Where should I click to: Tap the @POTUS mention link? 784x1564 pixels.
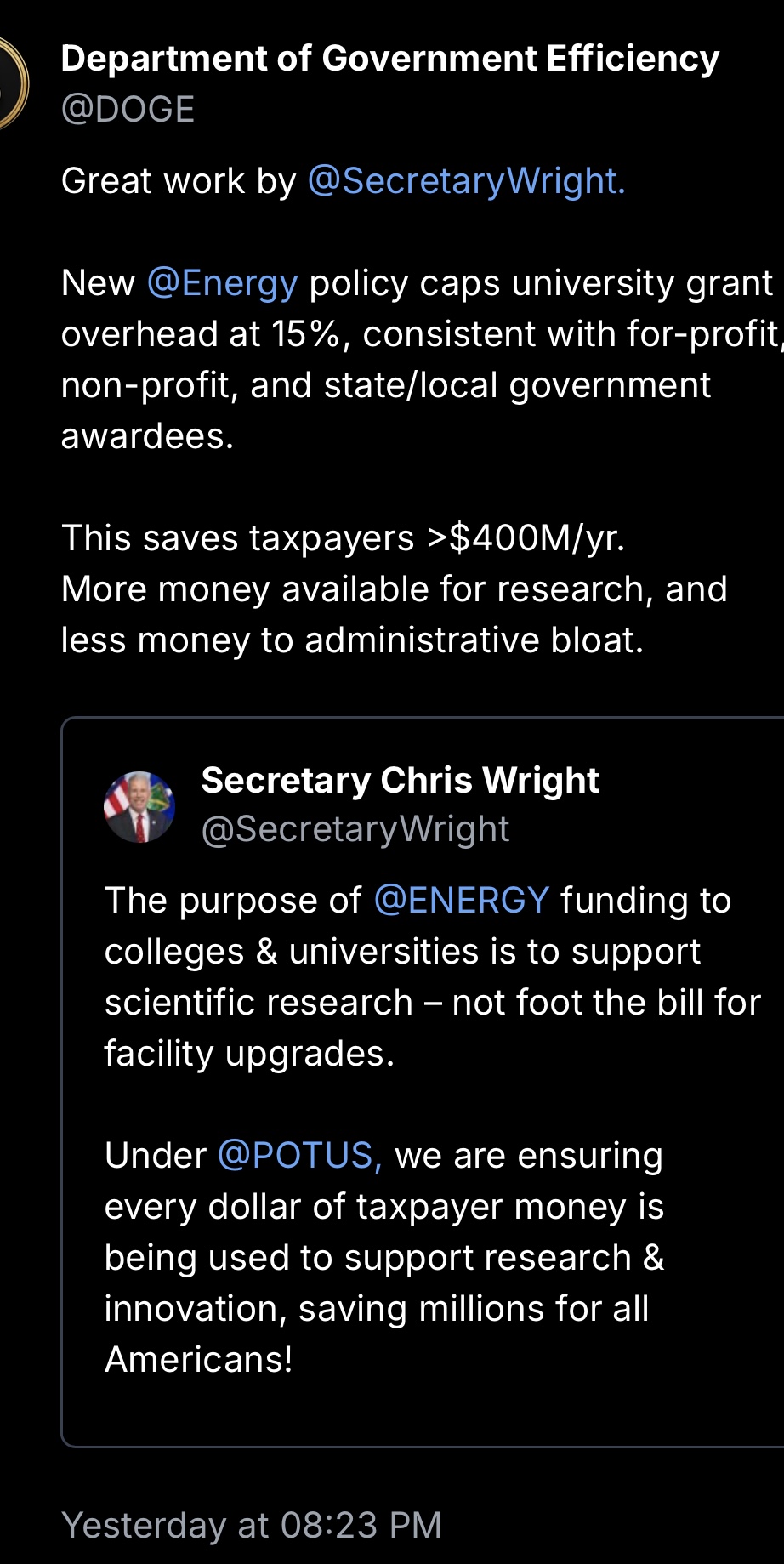[x=299, y=1155]
